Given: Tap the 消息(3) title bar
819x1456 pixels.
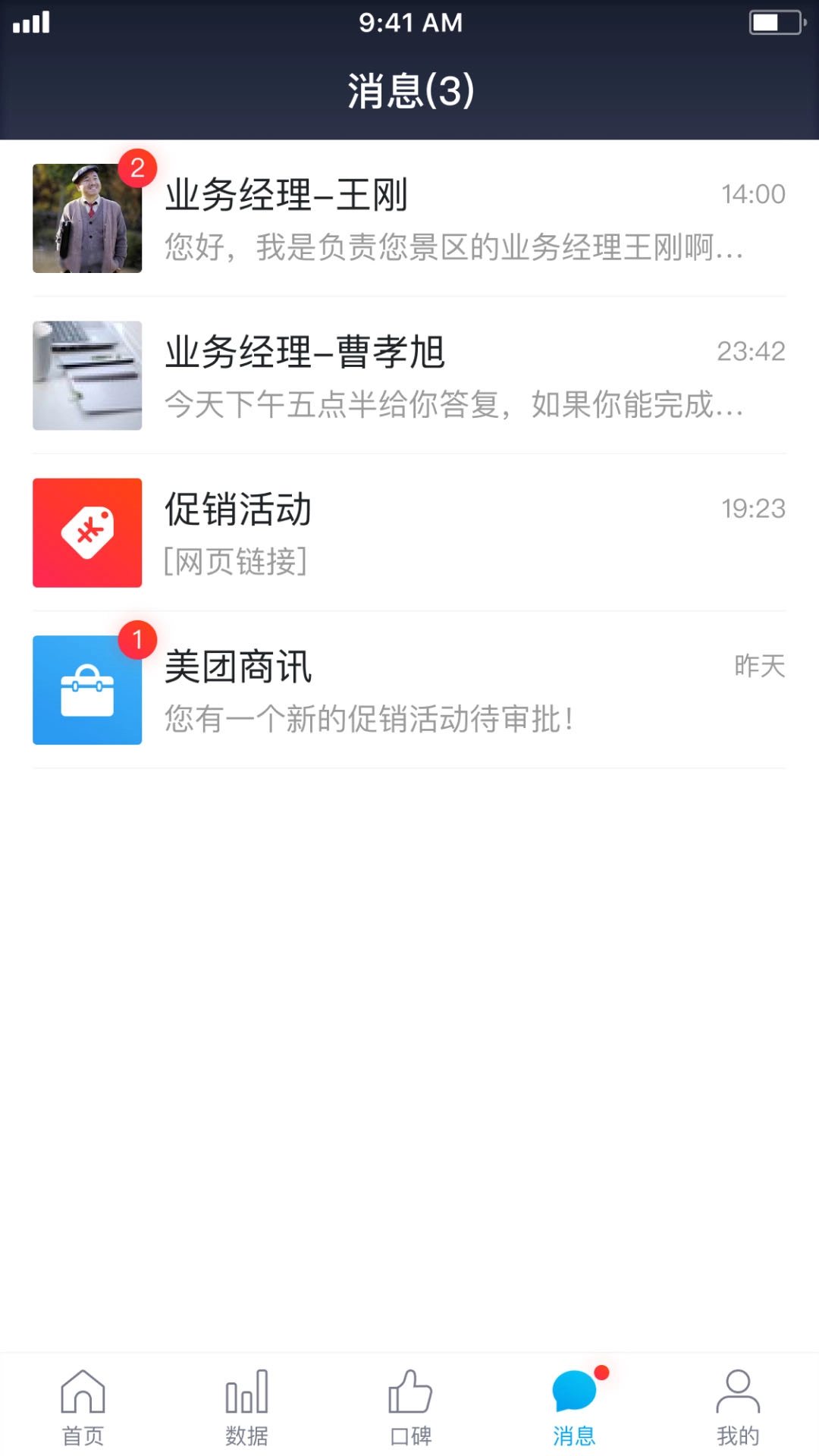Looking at the screenshot, I should pos(409,89).
